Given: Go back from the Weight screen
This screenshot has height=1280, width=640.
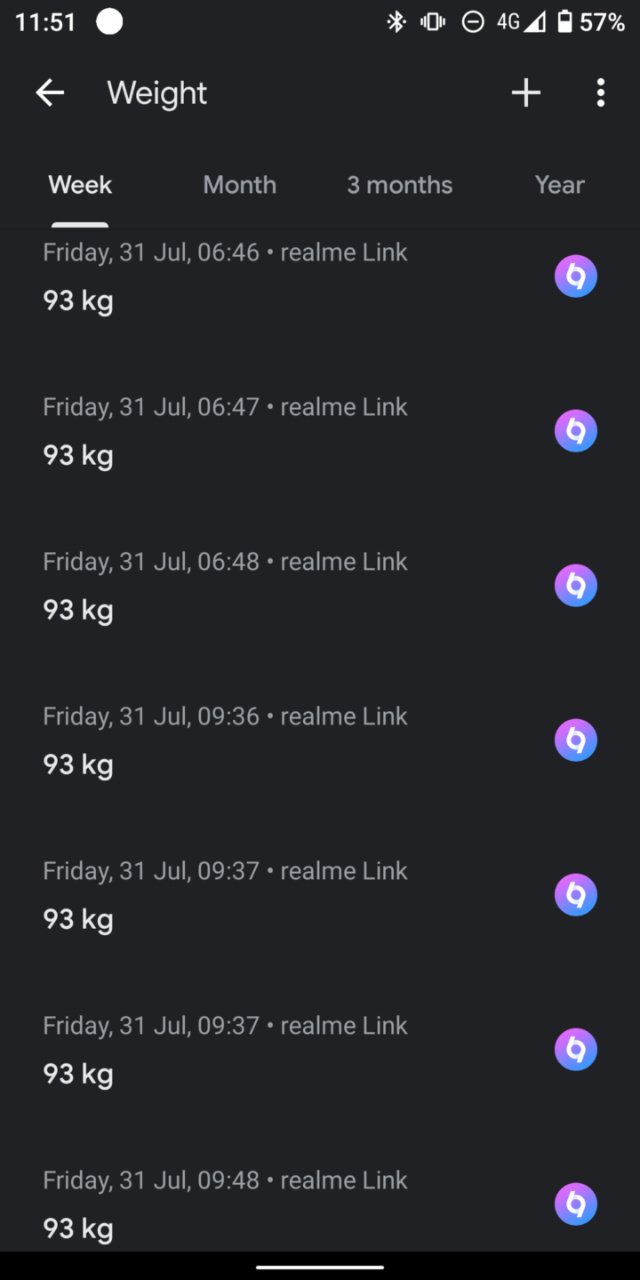Looking at the screenshot, I should [x=50, y=93].
